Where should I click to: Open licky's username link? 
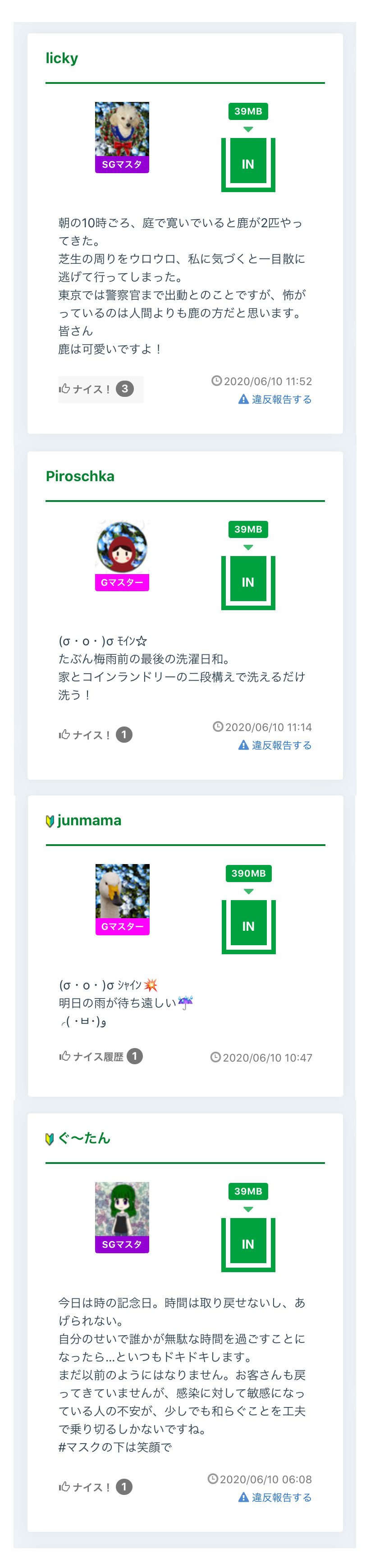pos(63,59)
